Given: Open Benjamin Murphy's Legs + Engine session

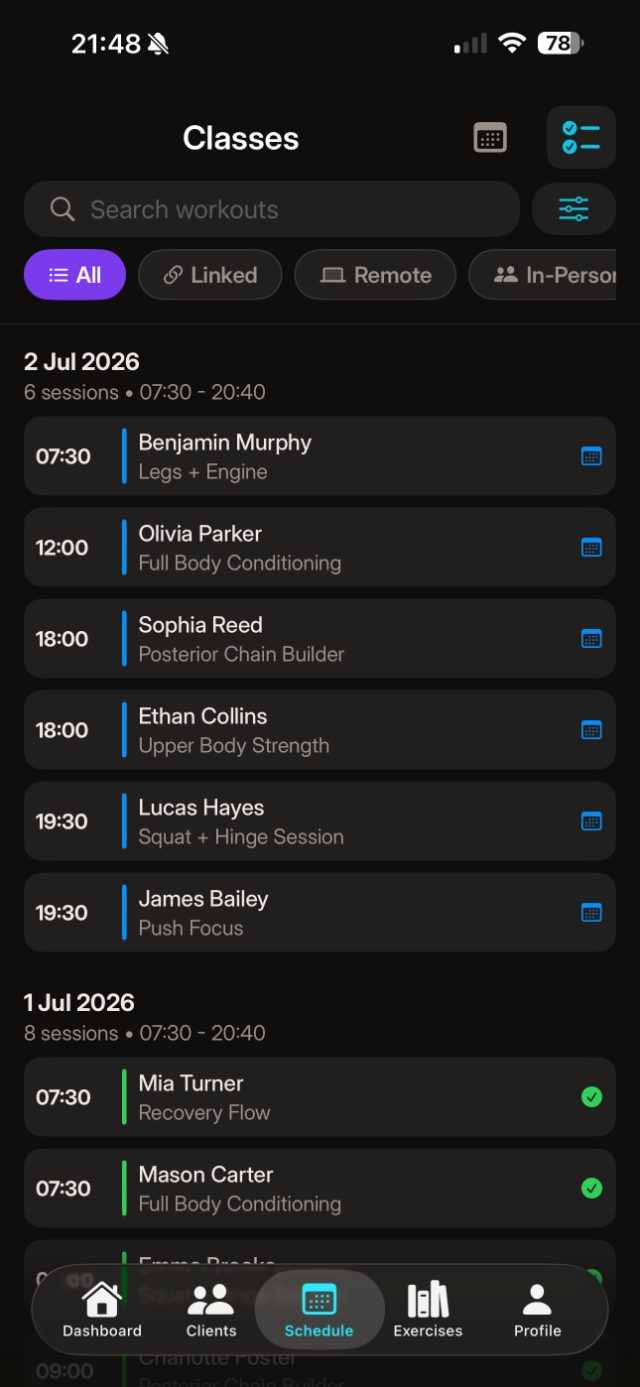Looking at the screenshot, I should coord(320,456).
